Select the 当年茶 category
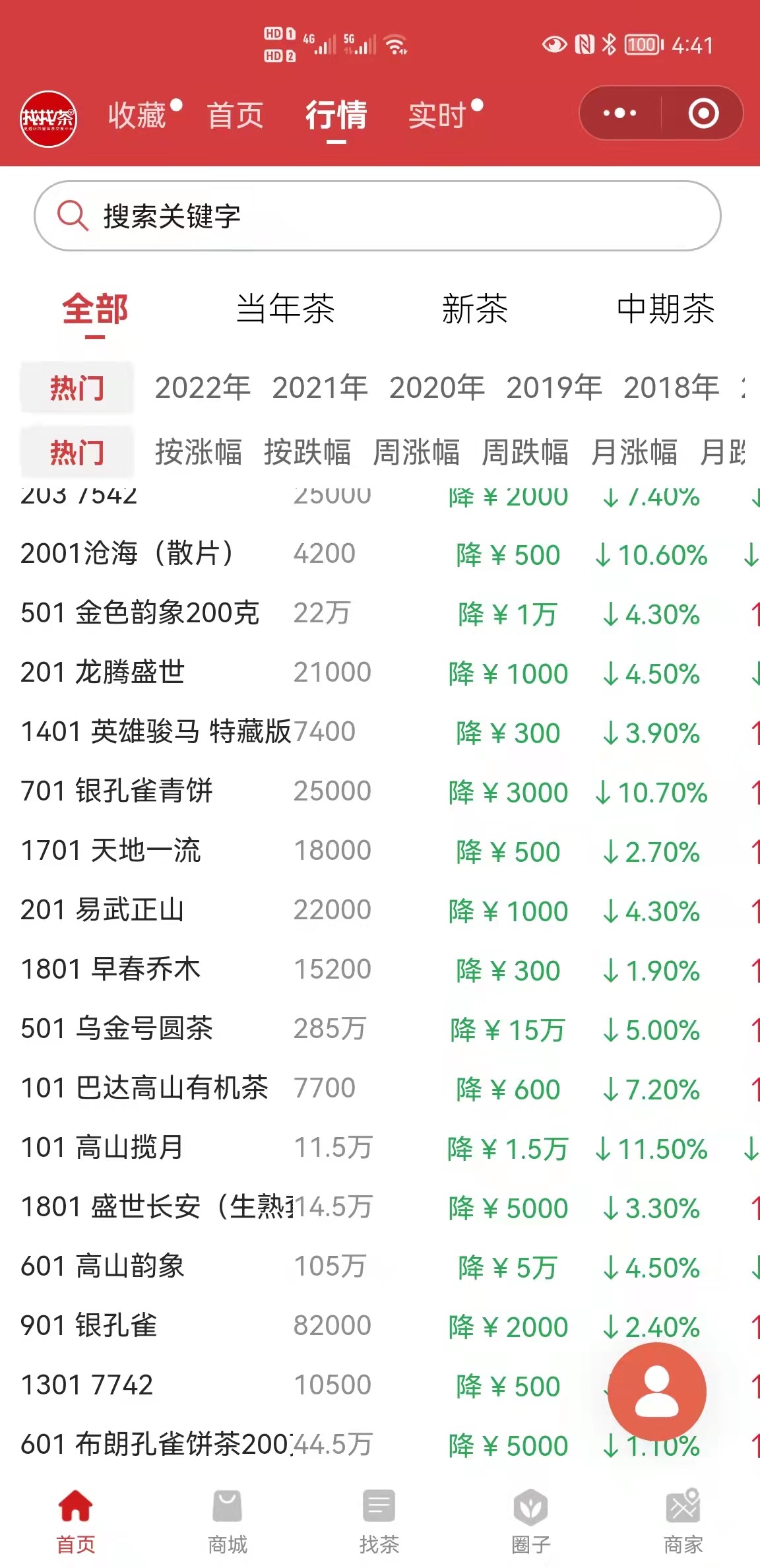Viewport: 760px width, 1568px height. click(x=285, y=309)
